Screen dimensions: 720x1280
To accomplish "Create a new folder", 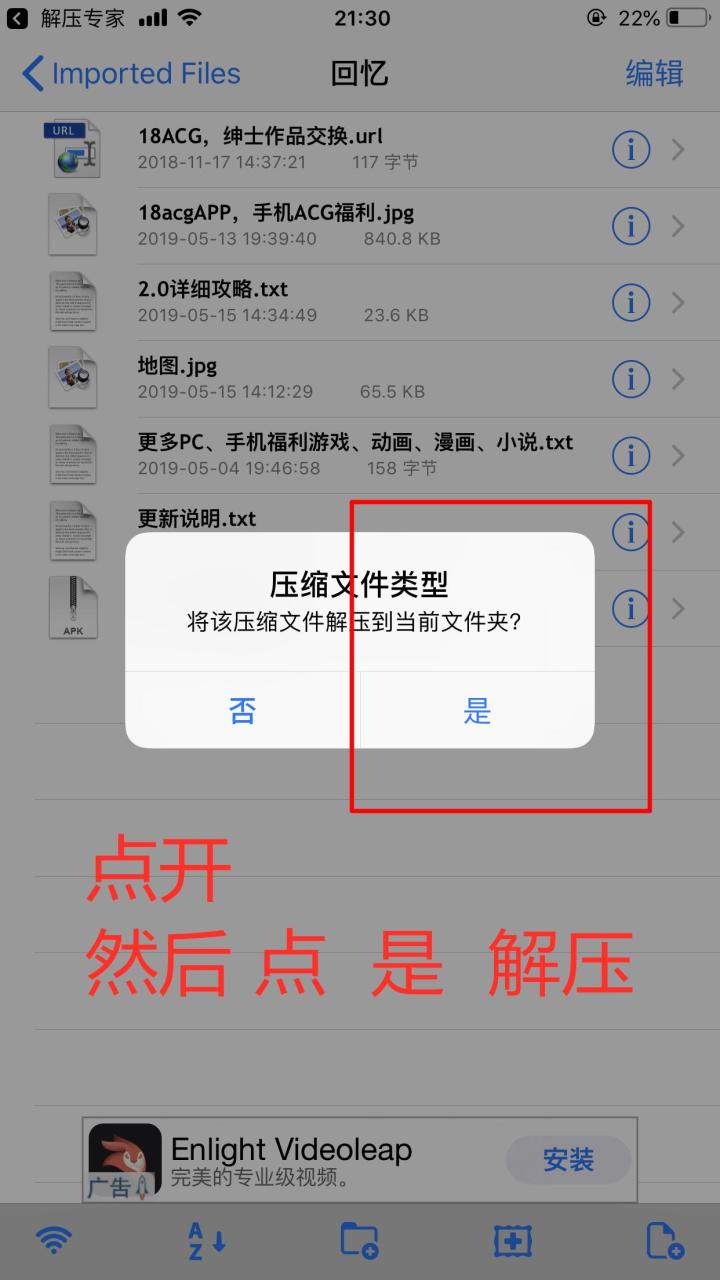I will point(359,1241).
